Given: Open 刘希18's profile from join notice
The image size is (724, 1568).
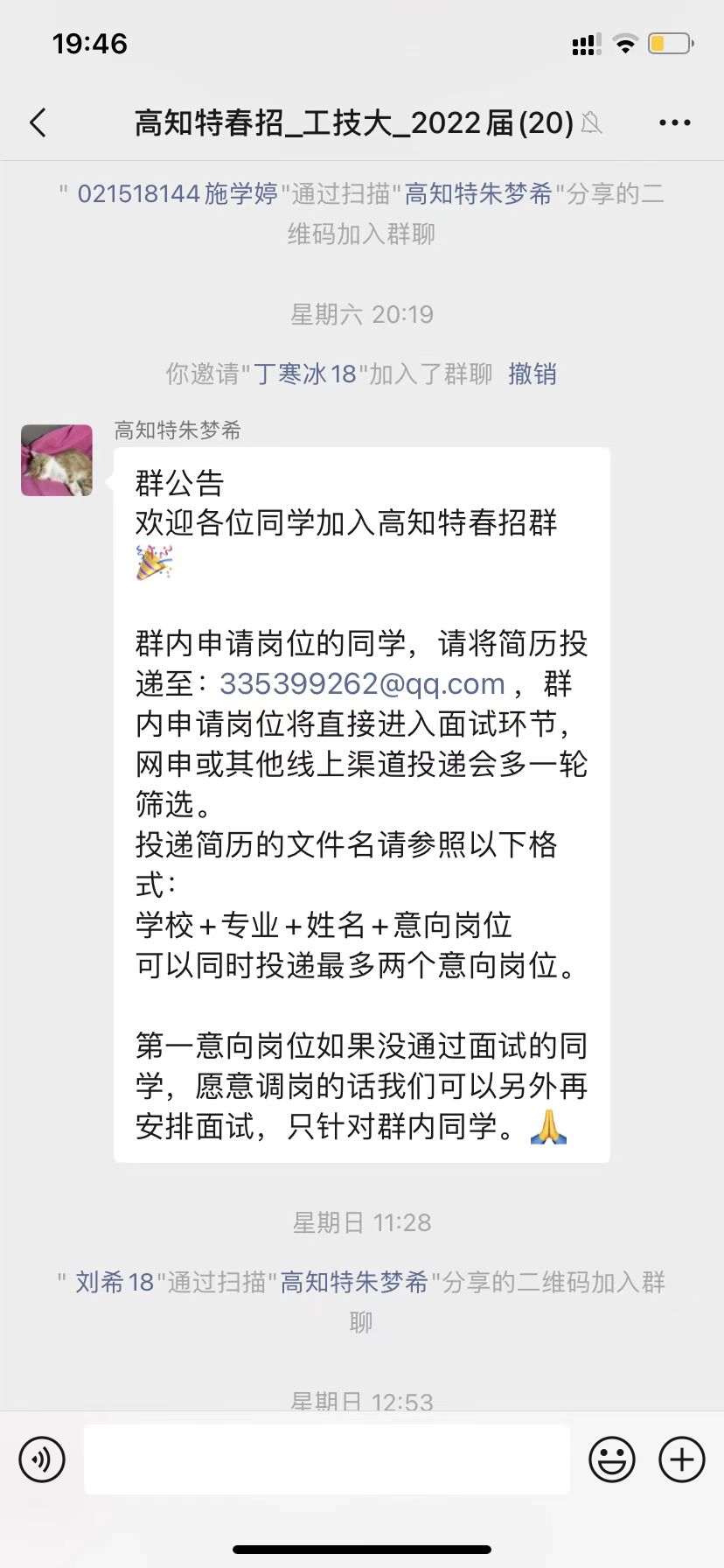Looking at the screenshot, I should coord(115,1283).
